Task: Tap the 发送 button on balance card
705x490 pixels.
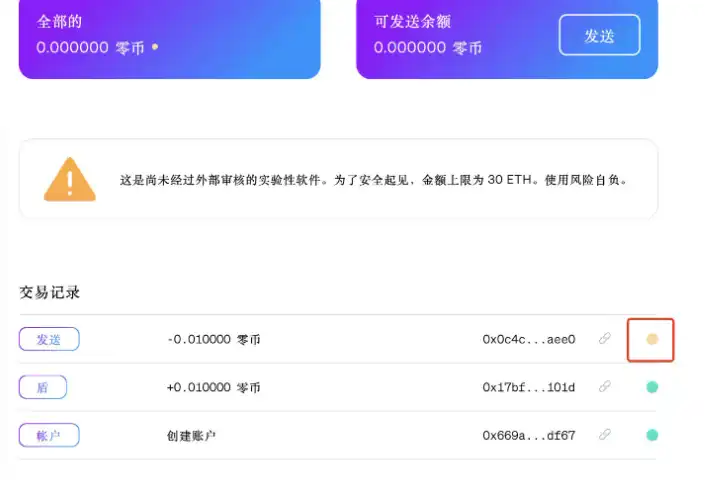Action: 599,36
